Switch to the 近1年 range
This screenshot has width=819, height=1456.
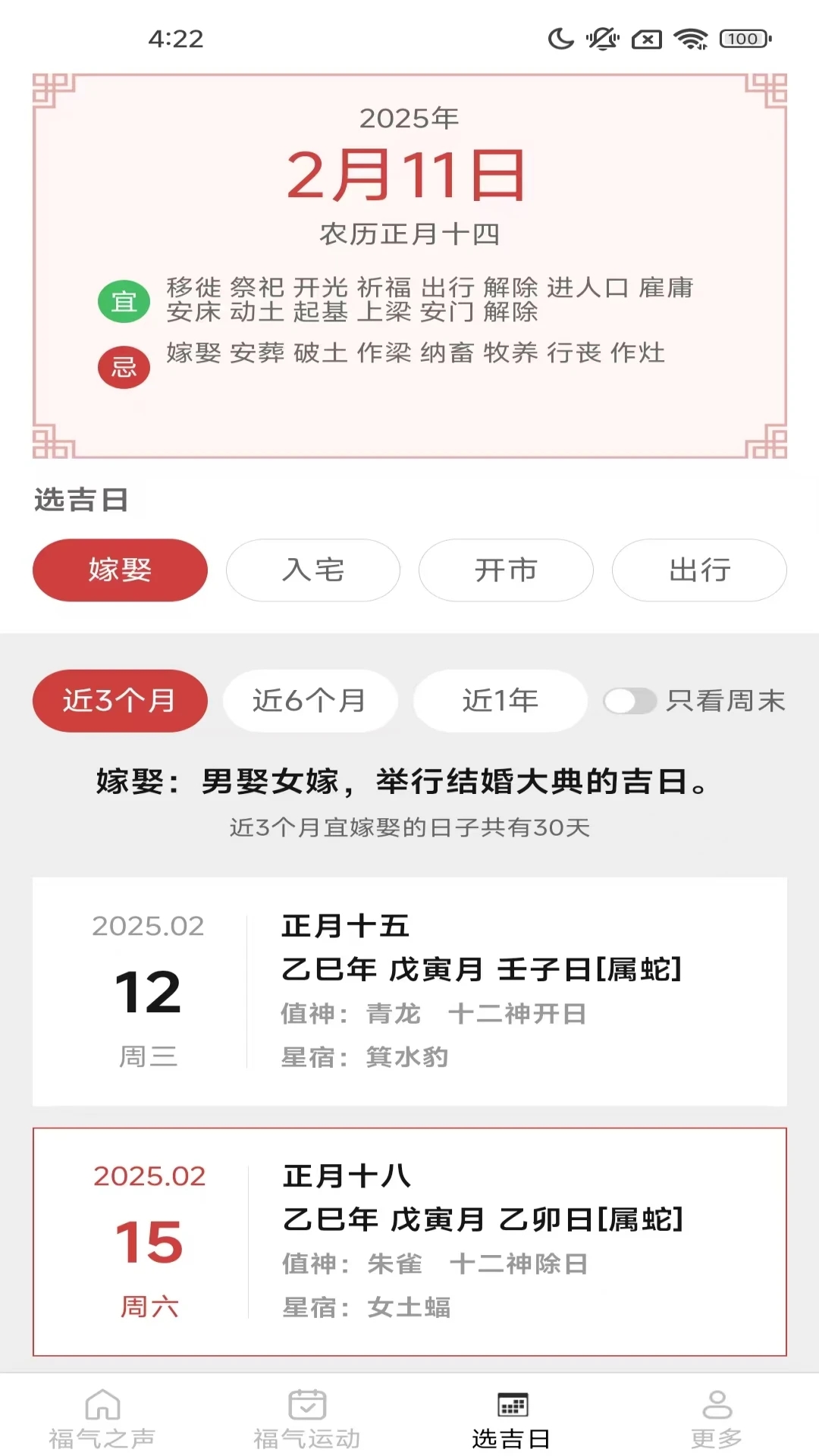point(500,701)
